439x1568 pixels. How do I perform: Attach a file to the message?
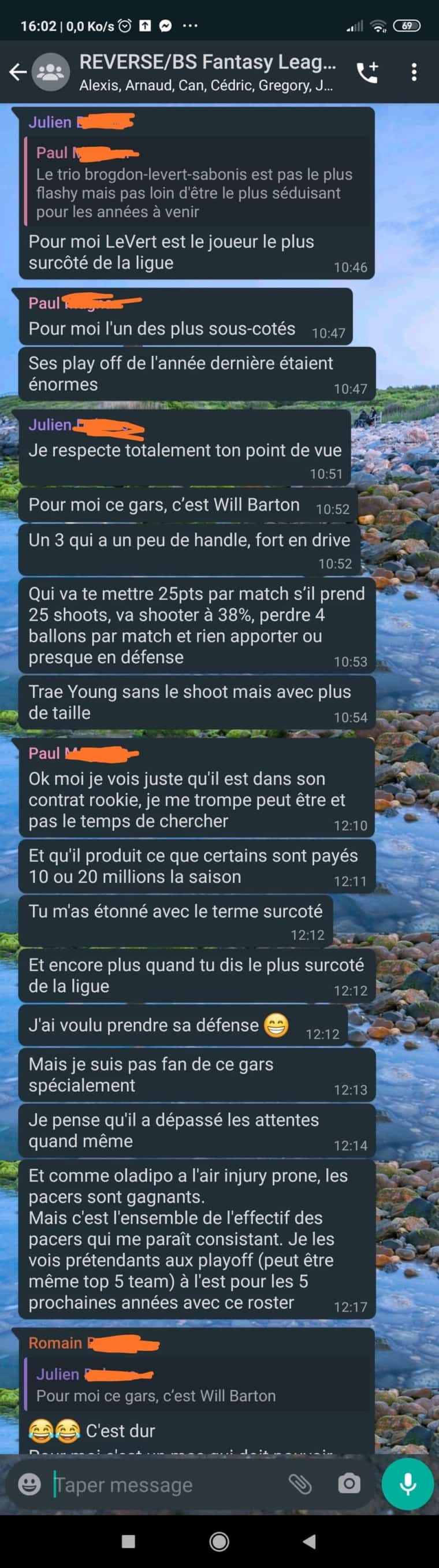(300, 1485)
